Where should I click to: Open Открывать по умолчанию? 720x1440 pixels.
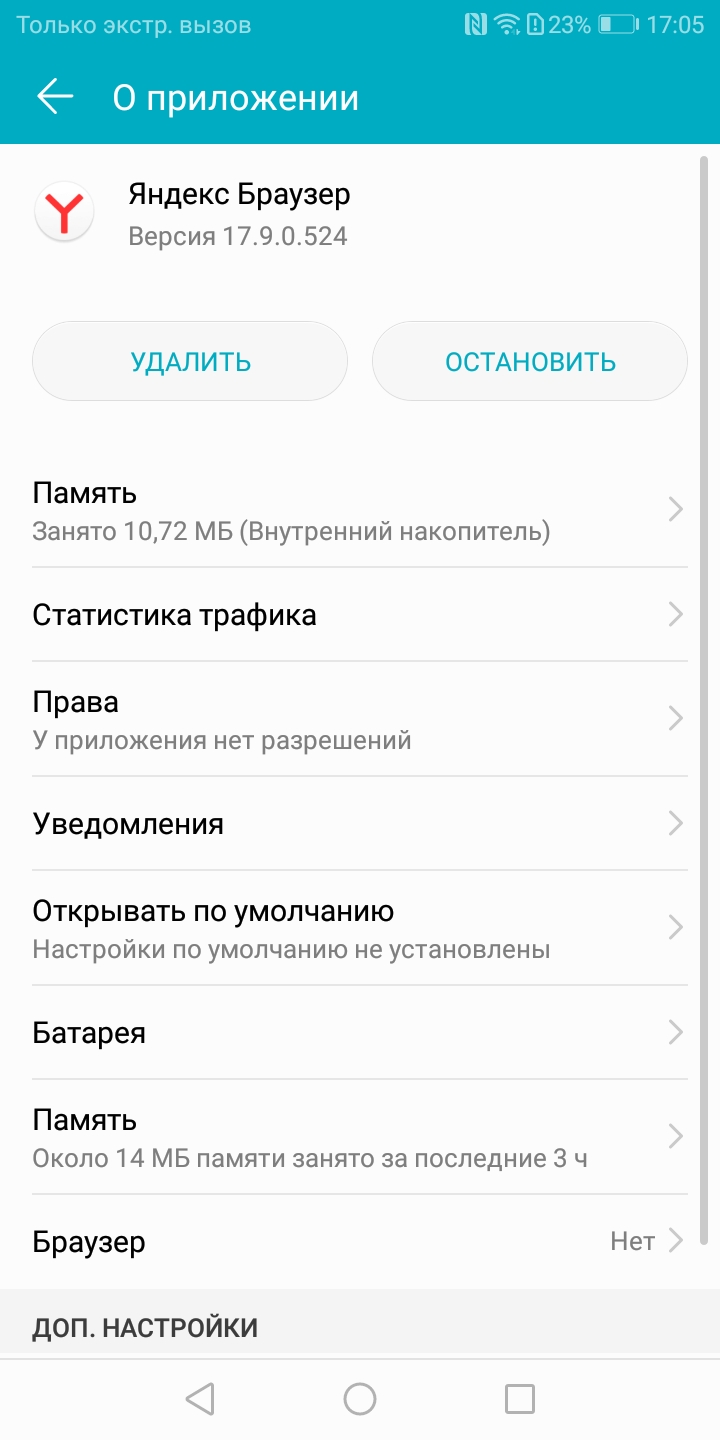pos(360,928)
